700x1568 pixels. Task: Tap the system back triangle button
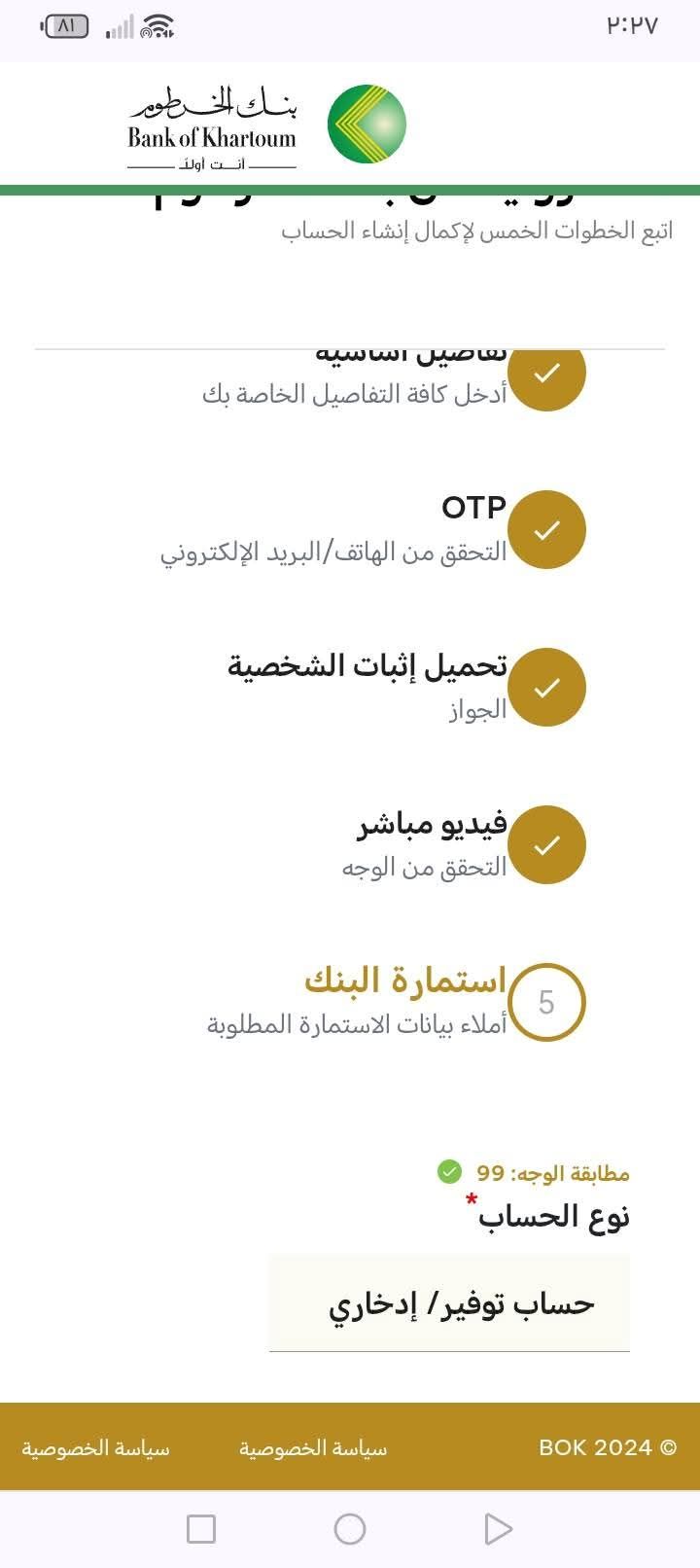pos(498,1529)
